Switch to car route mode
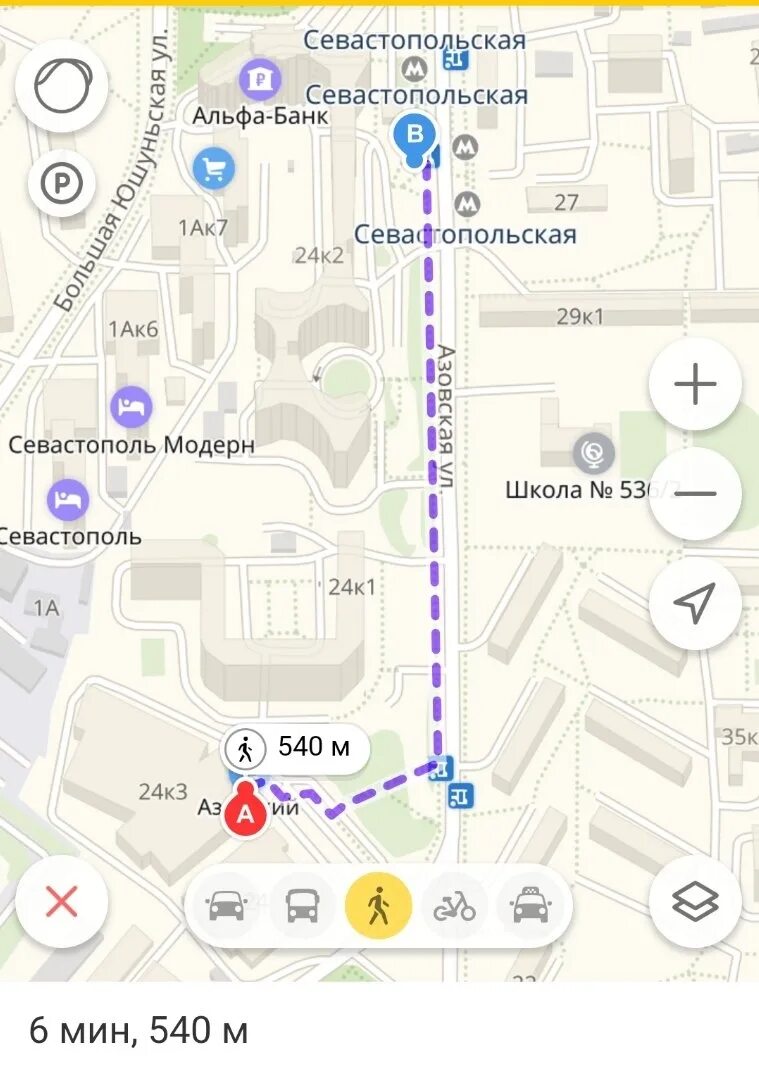This screenshot has height=1080, width=759. pyautogui.click(x=227, y=906)
